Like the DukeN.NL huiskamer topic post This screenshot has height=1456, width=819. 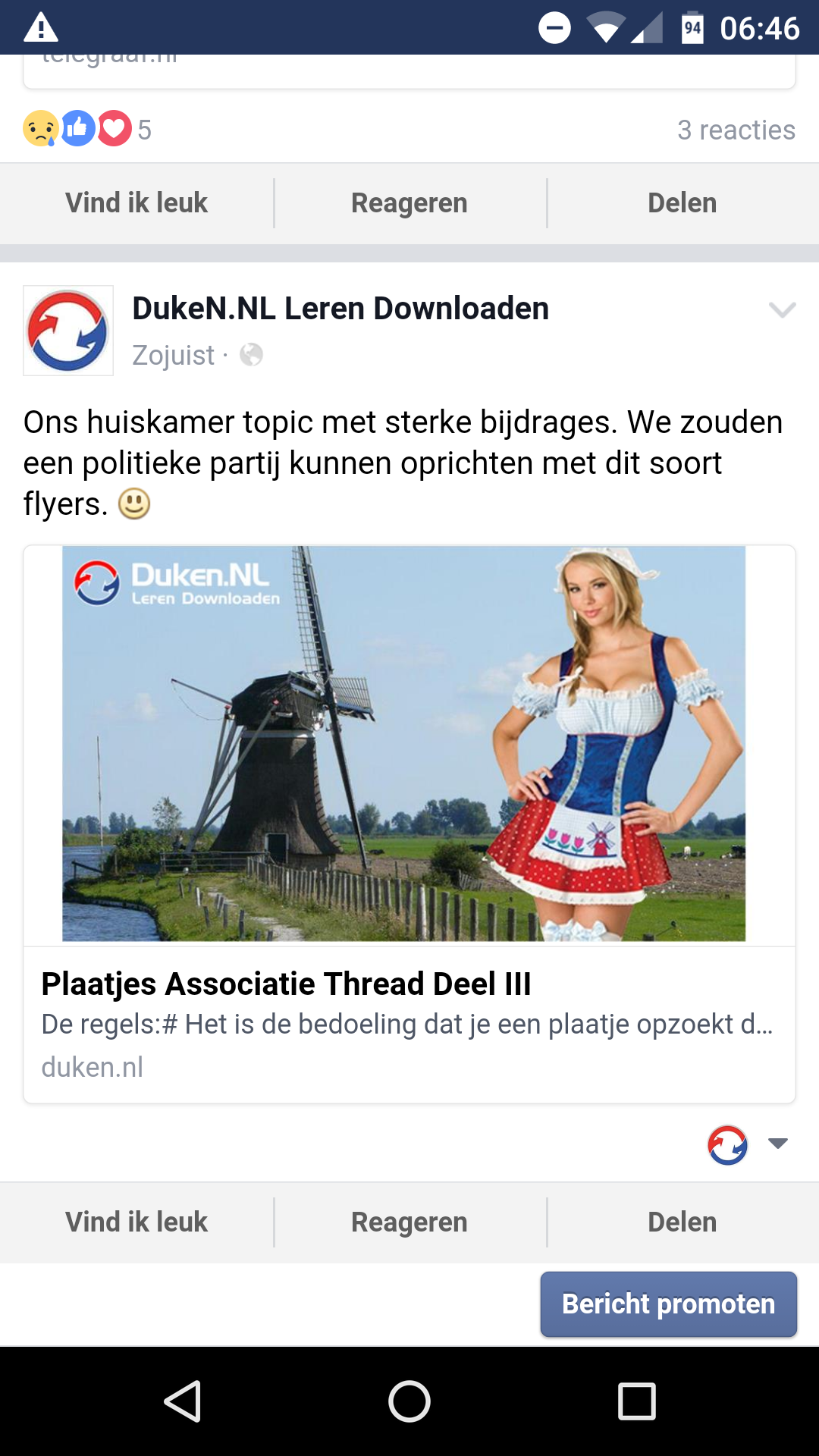(136, 1222)
